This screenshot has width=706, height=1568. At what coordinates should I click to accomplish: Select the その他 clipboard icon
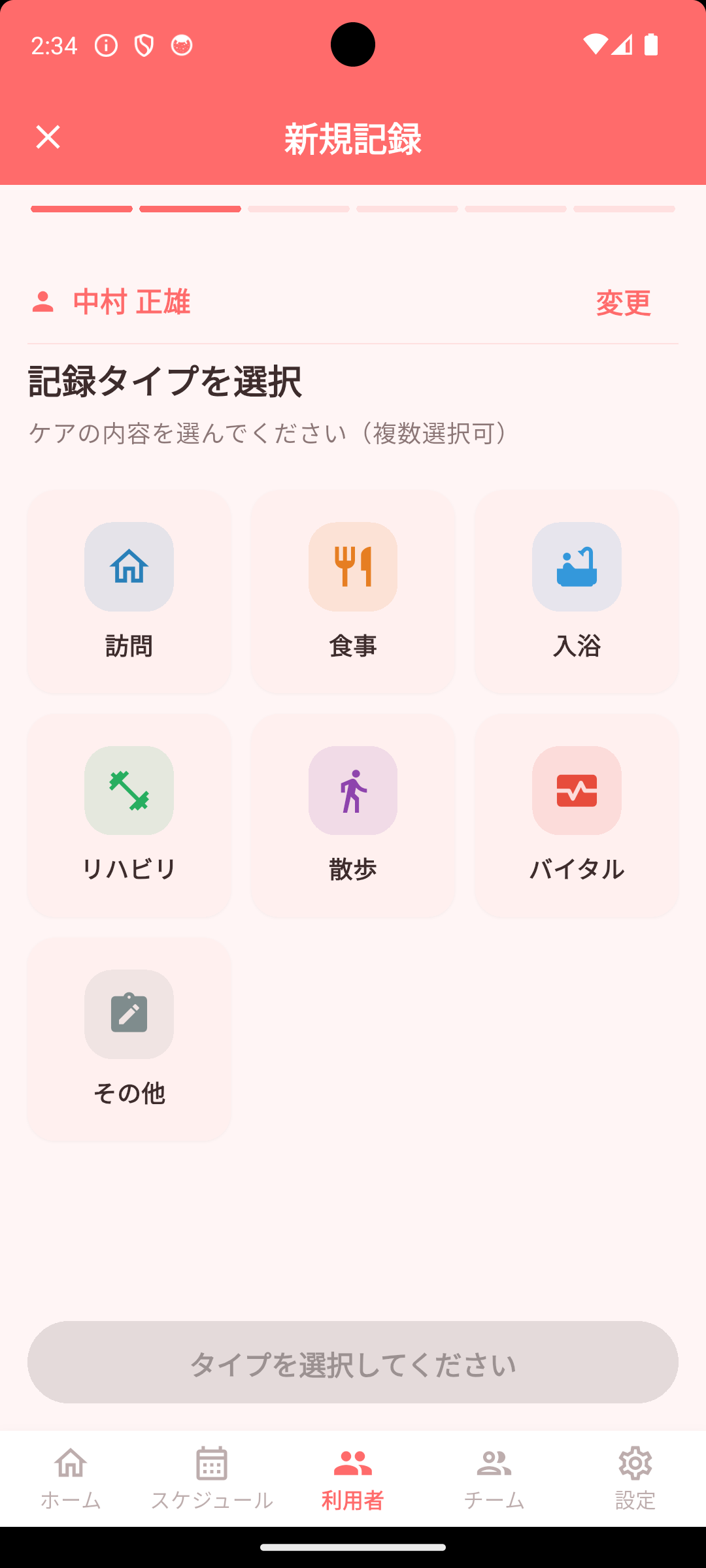[x=129, y=1013]
